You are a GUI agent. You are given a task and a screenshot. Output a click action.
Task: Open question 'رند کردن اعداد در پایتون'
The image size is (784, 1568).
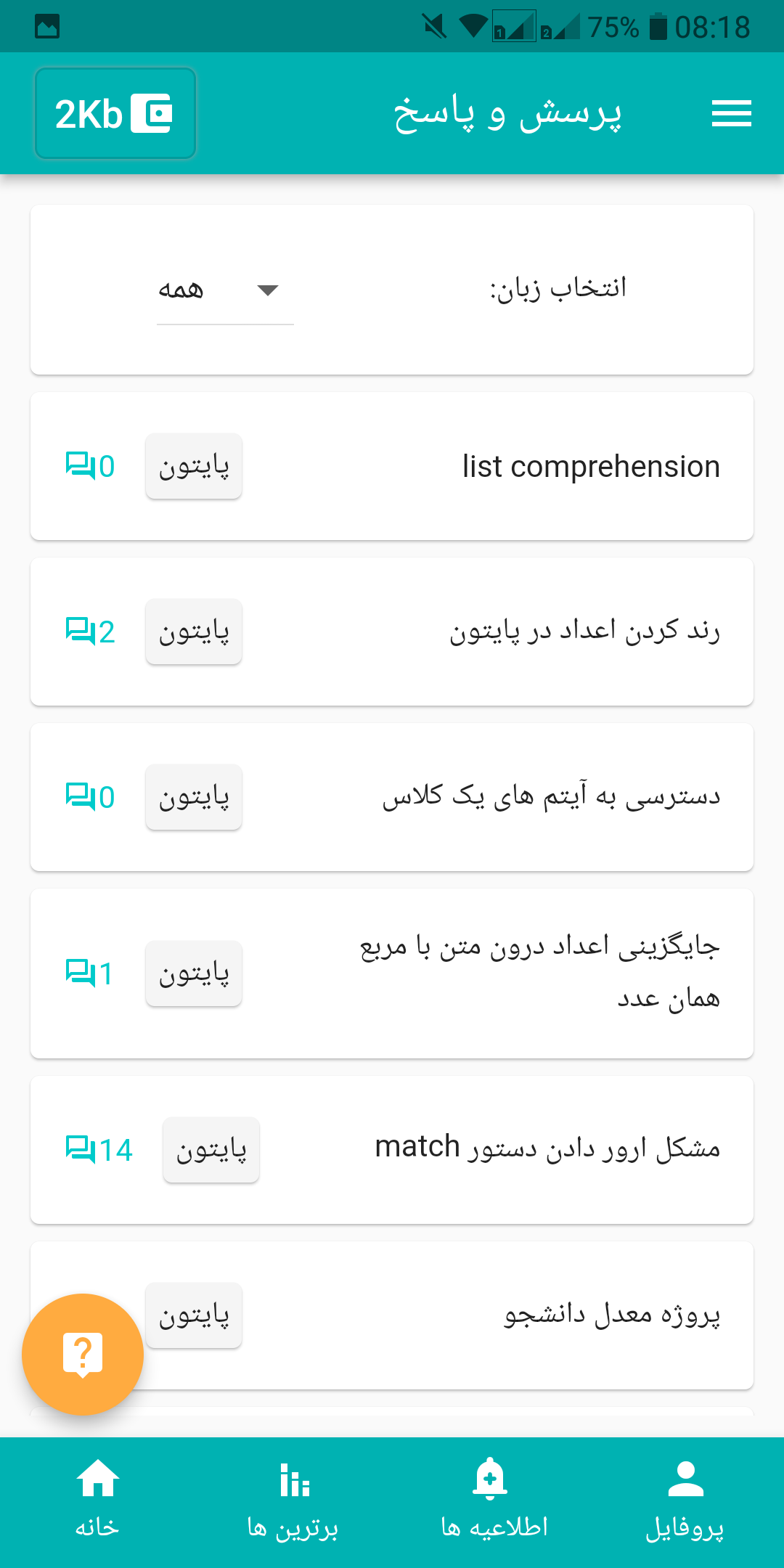(584, 632)
